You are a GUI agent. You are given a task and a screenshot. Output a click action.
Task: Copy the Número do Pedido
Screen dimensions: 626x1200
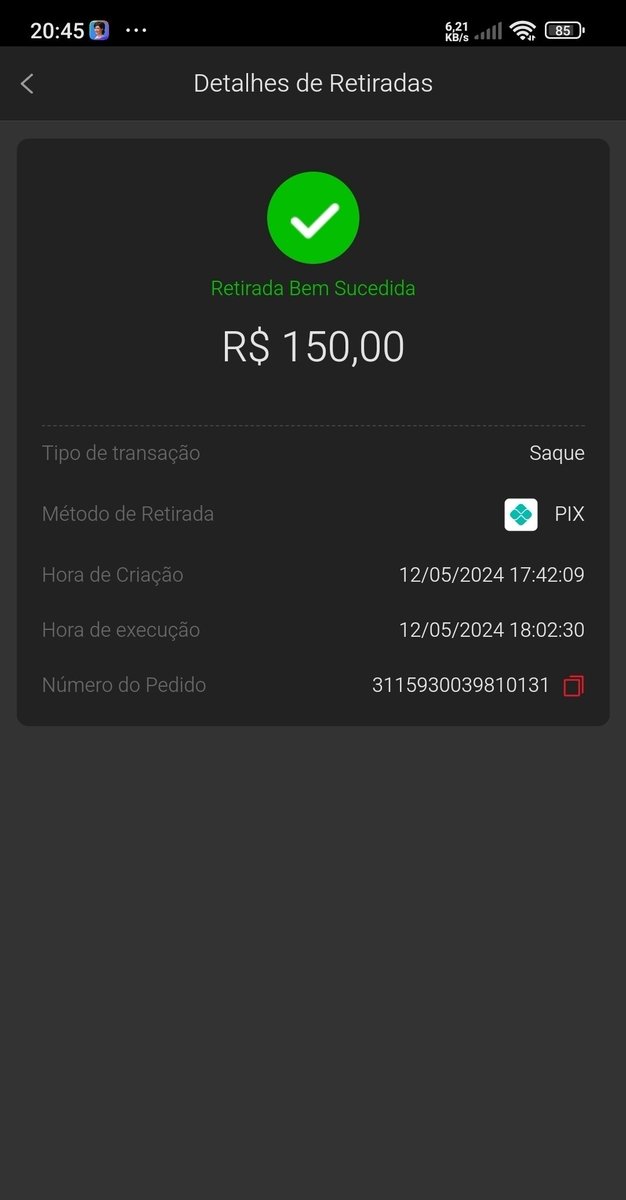point(573,686)
